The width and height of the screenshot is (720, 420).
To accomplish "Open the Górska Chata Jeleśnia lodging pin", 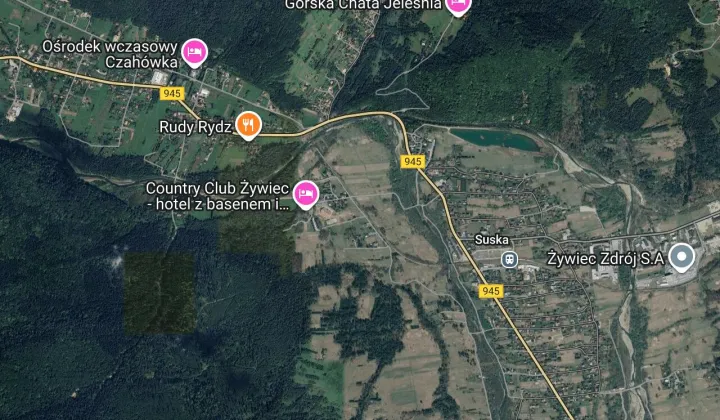I will [x=458, y=5].
